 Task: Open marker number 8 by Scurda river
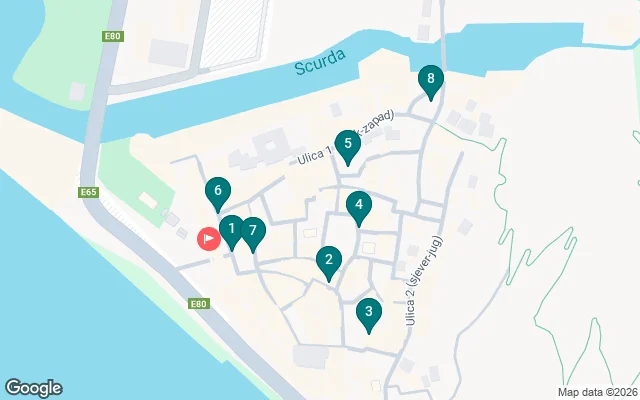point(430,80)
